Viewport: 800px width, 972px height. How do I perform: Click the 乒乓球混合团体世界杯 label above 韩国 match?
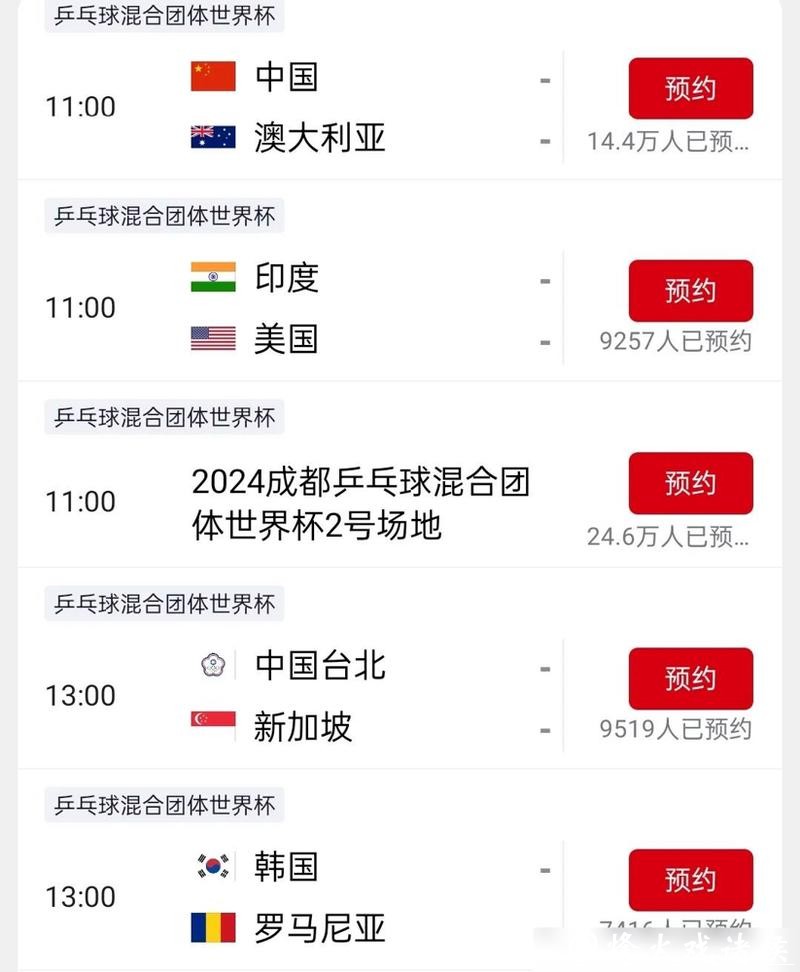[163, 805]
